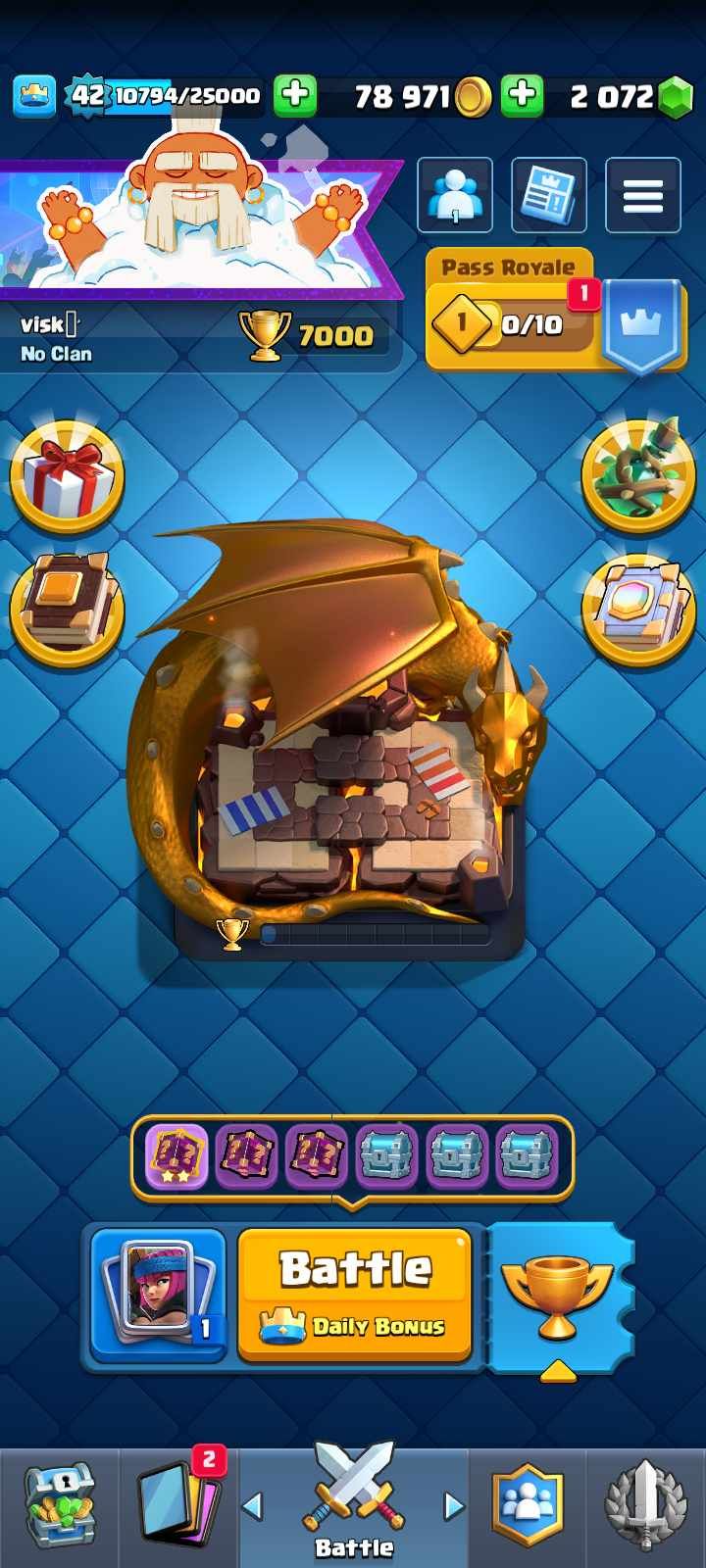Screen dimensions: 706x1568
Task: Buy more gold with the plus button
Action: [523, 95]
